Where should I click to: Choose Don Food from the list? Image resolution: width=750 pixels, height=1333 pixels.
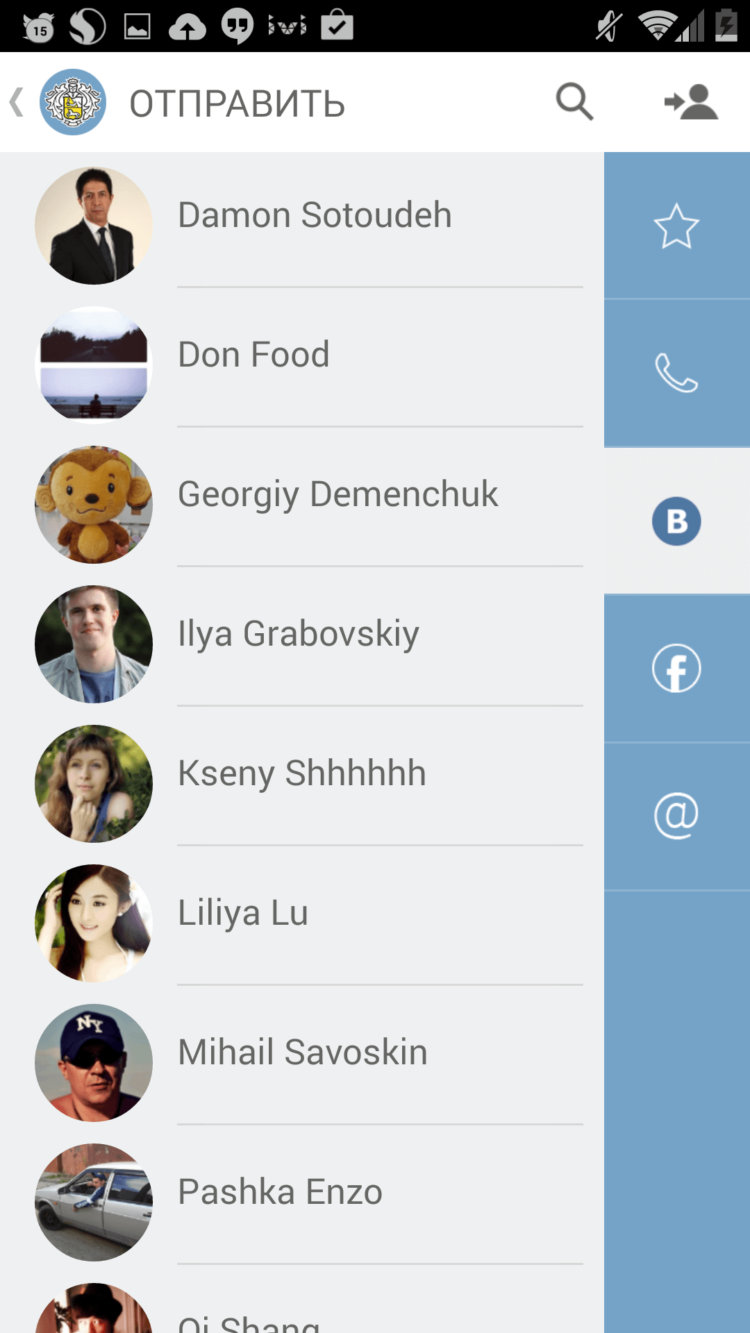pos(254,355)
